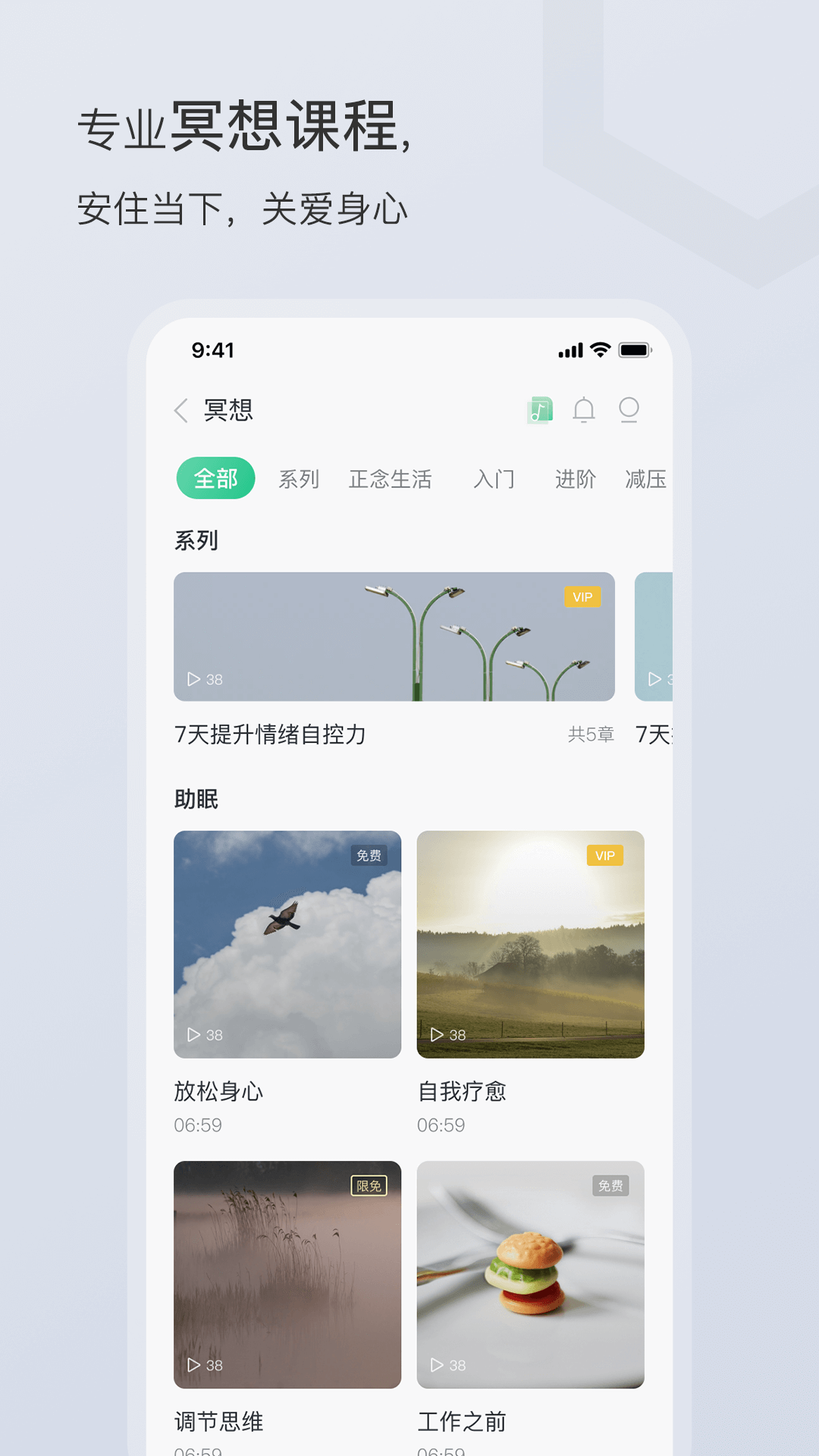Select the 全部 category tab
The height and width of the screenshot is (1456, 819).
coord(215,479)
